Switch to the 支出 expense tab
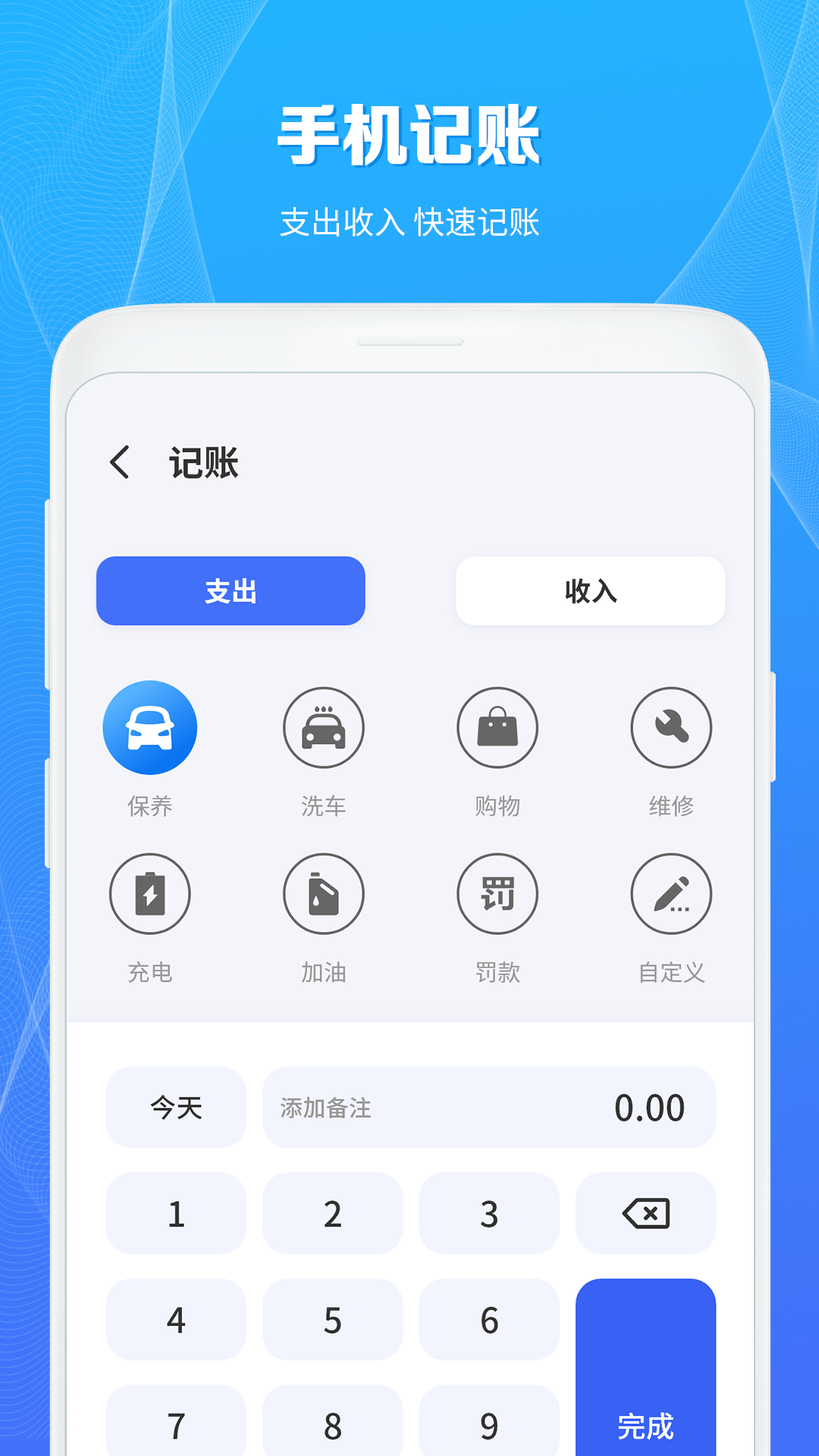This screenshot has height=1456, width=819. [x=231, y=591]
